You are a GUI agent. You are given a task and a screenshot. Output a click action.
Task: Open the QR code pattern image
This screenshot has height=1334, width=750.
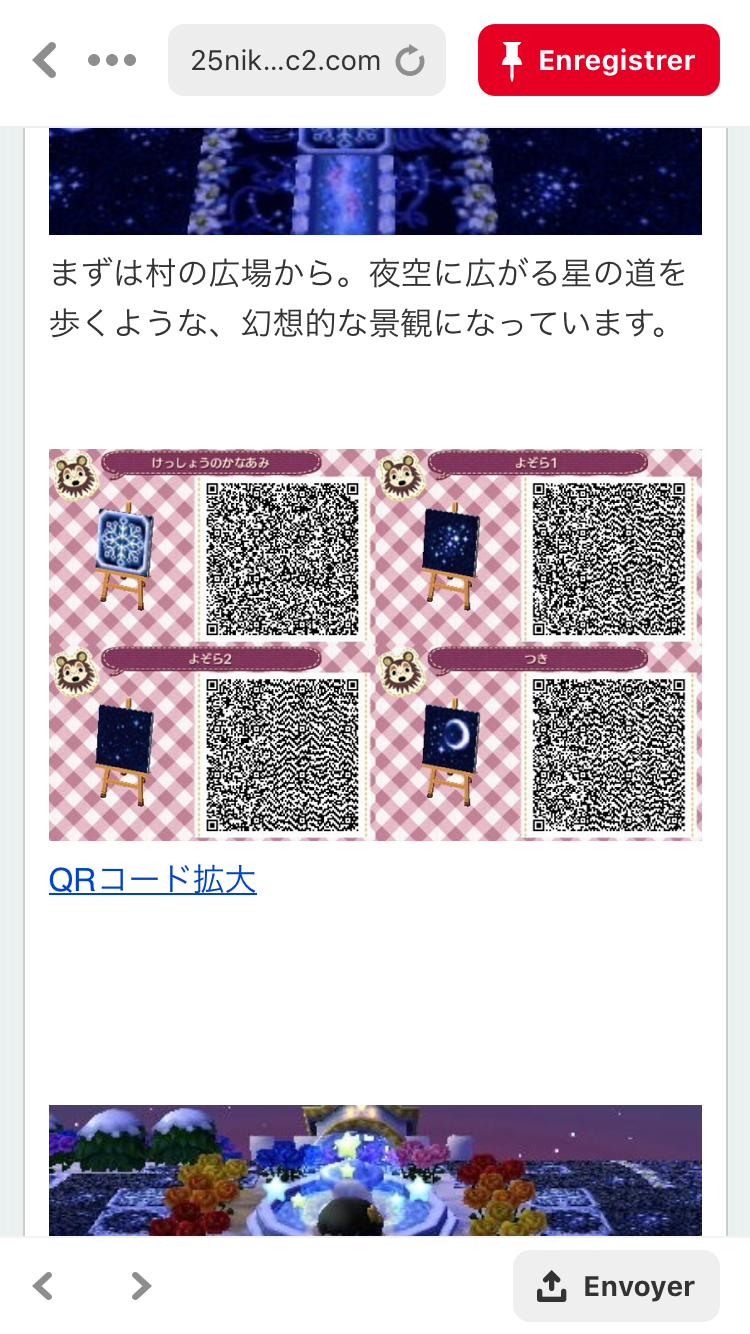click(x=375, y=645)
